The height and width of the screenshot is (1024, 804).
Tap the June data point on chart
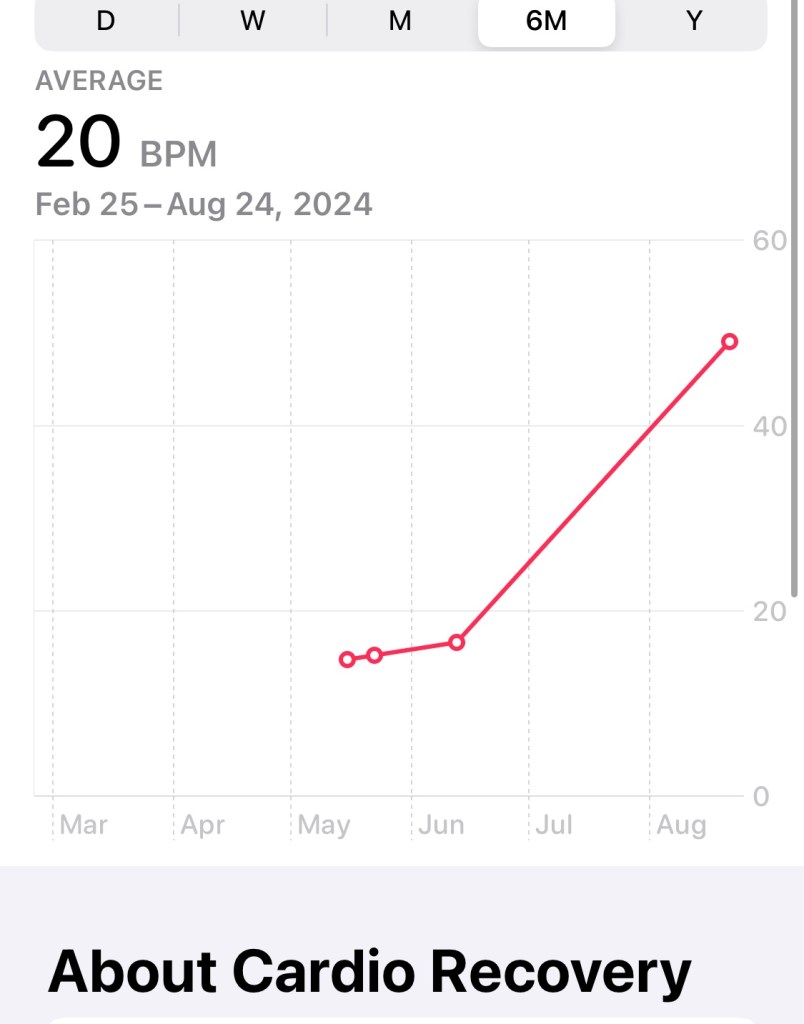point(457,642)
